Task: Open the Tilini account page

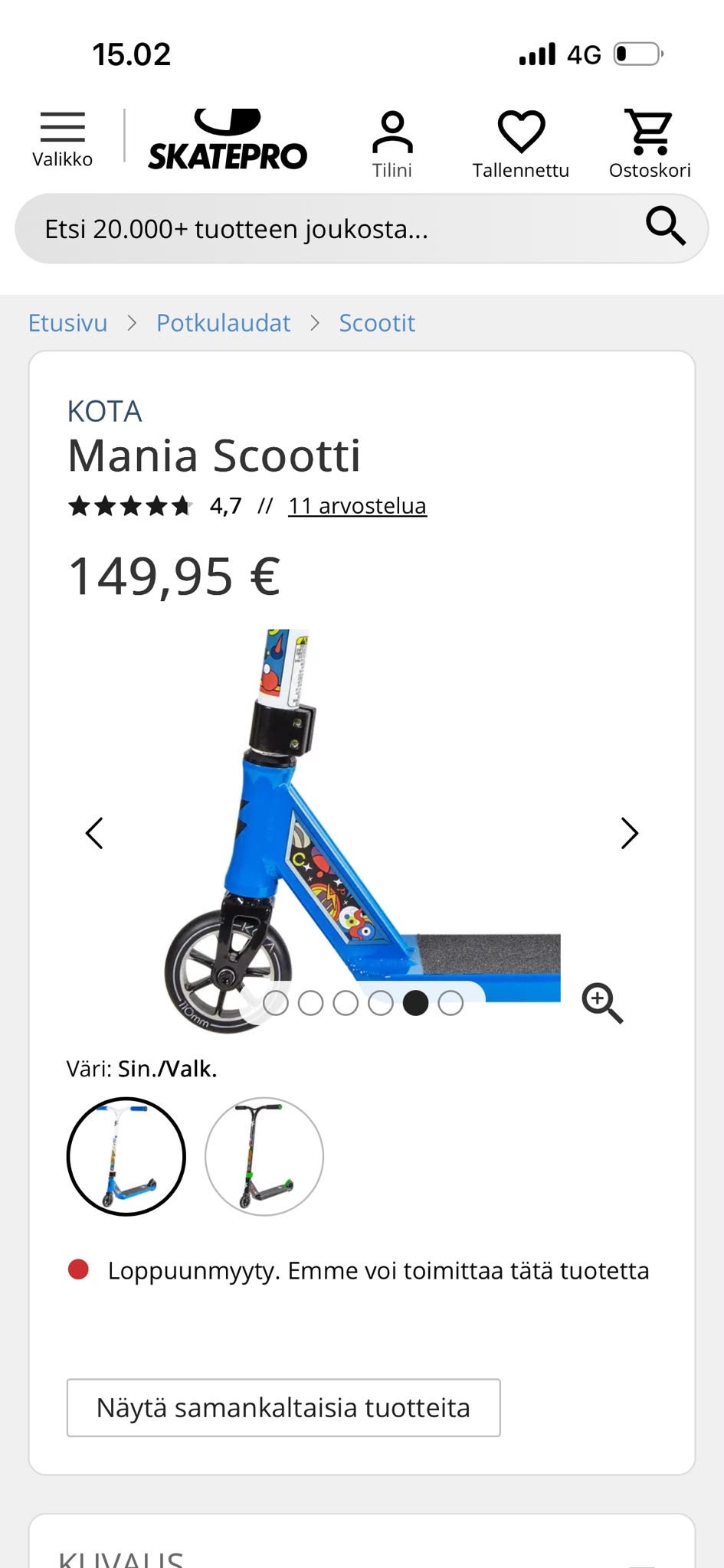Action: 392,145
